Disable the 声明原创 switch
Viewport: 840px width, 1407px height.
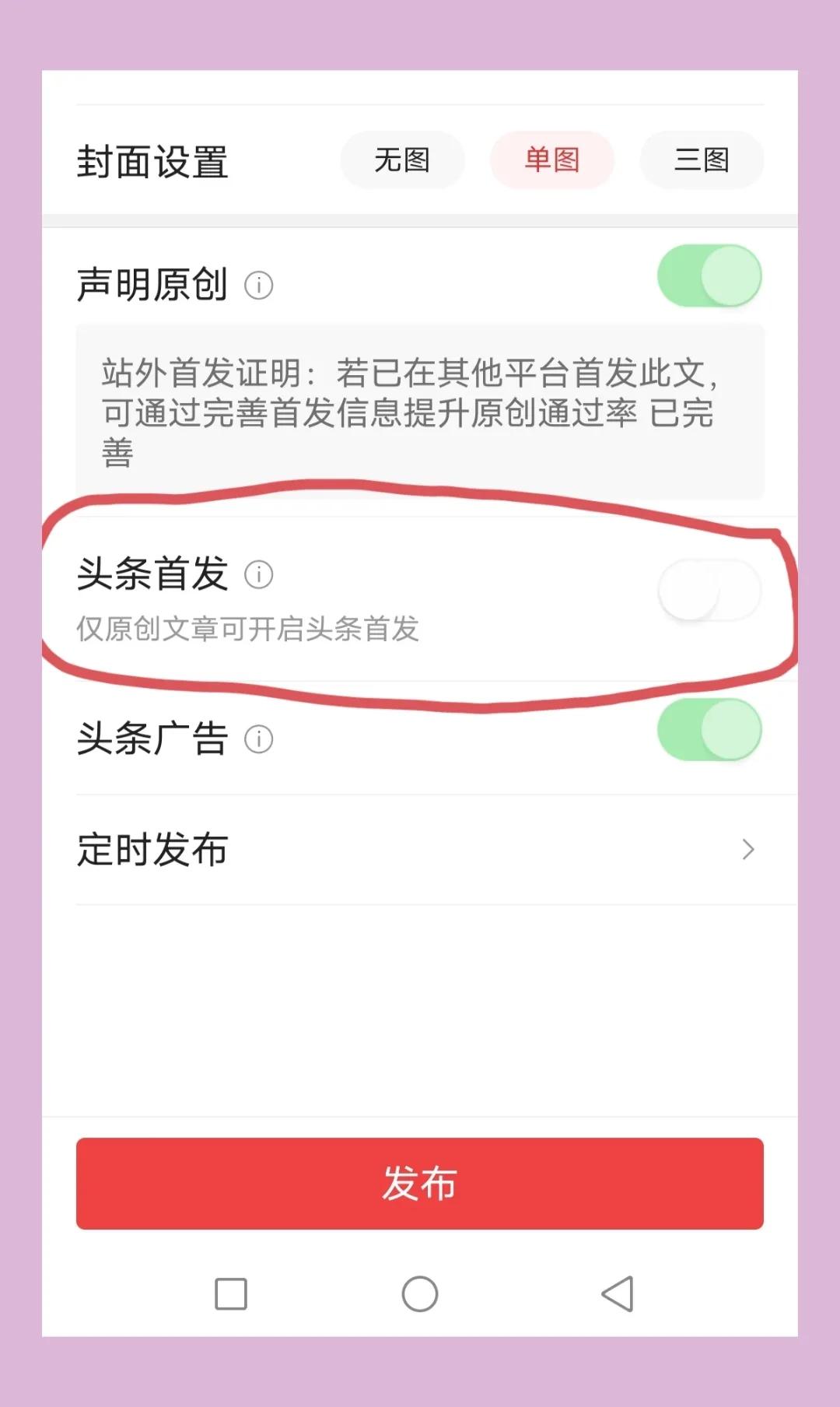[709, 276]
